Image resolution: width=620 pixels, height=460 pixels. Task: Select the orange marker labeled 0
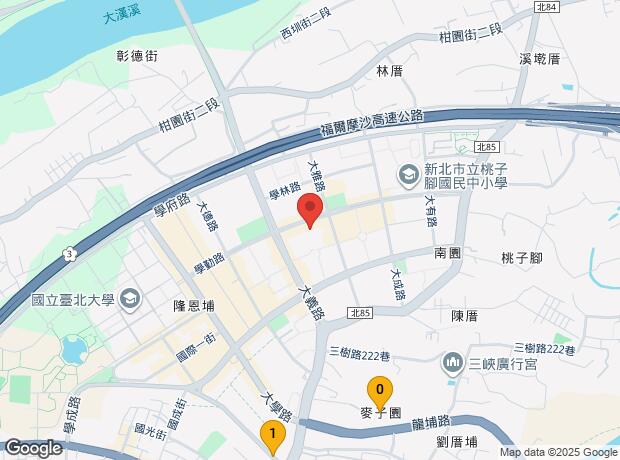(380, 388)
